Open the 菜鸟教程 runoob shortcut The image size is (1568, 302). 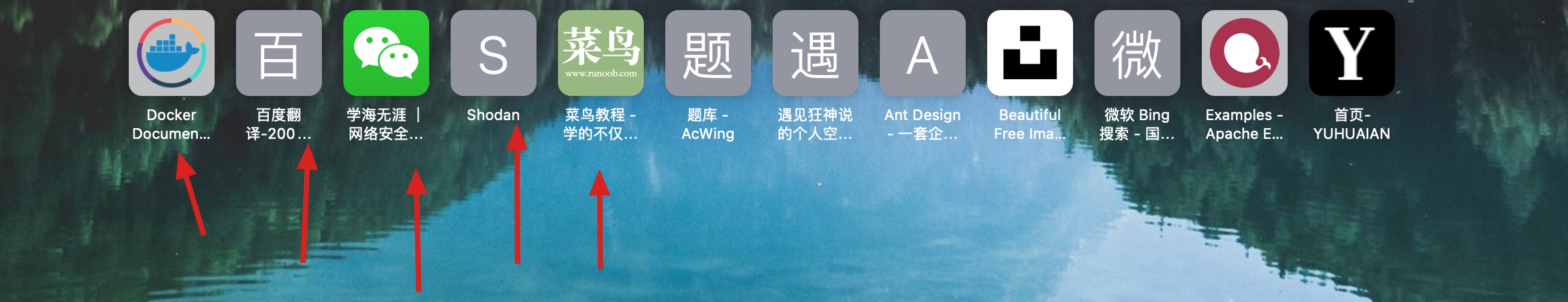(601, 54)
